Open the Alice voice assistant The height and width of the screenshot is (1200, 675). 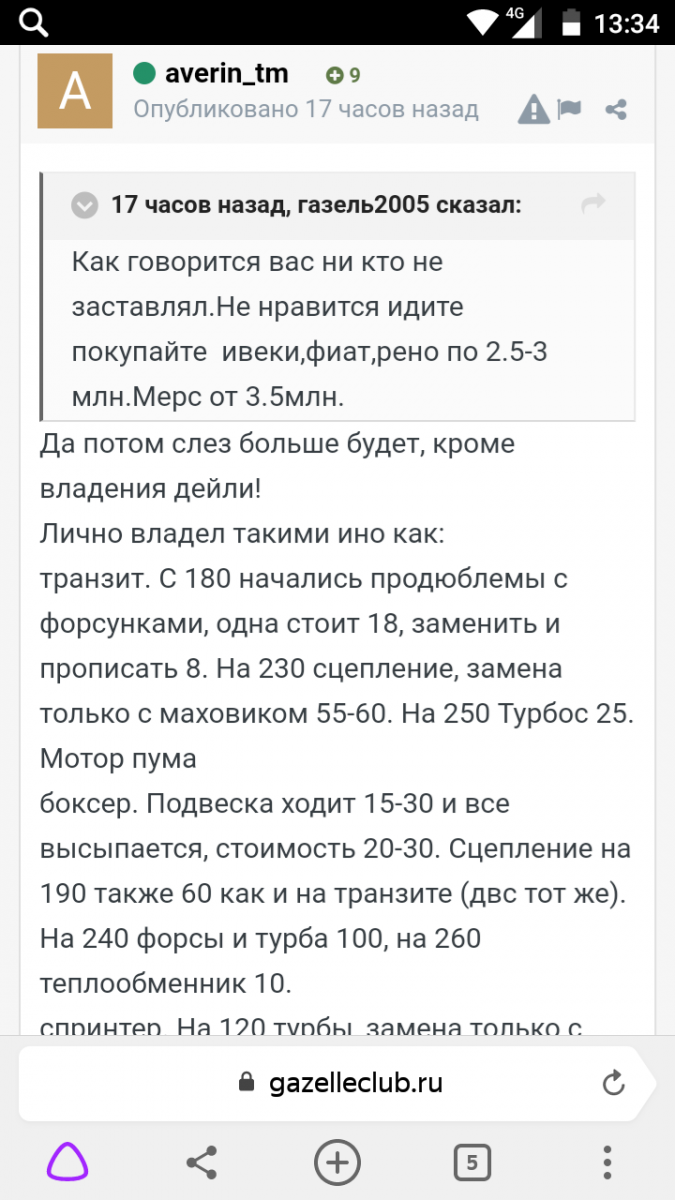68,1162
